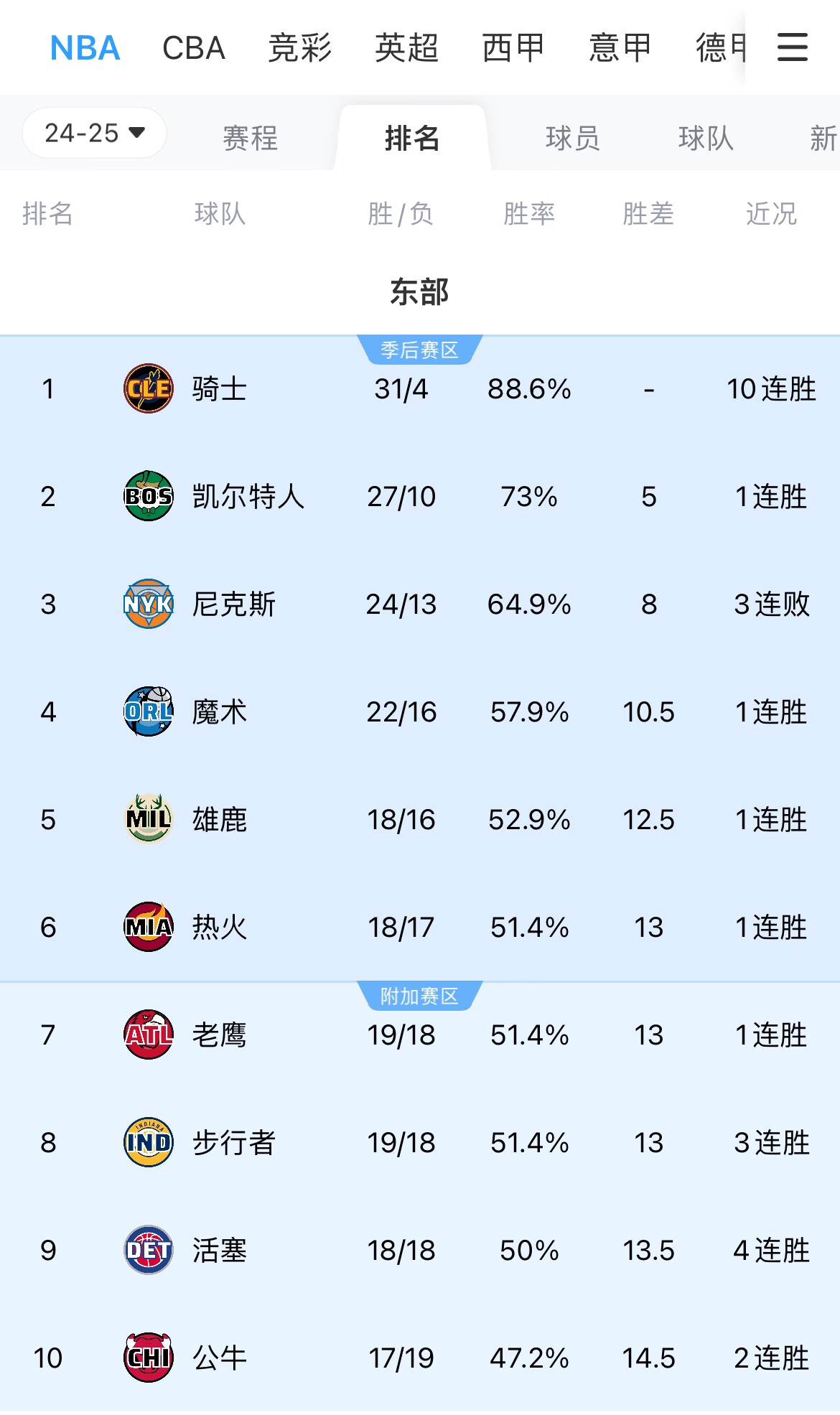Open the 热火 team row

tap(219, 928)
